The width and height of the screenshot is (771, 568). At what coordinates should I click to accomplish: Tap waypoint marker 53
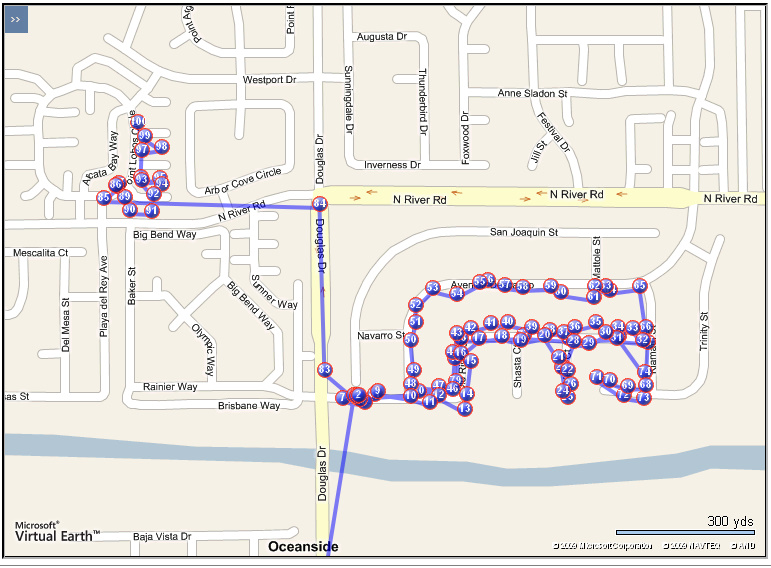[x=433, y=288]
